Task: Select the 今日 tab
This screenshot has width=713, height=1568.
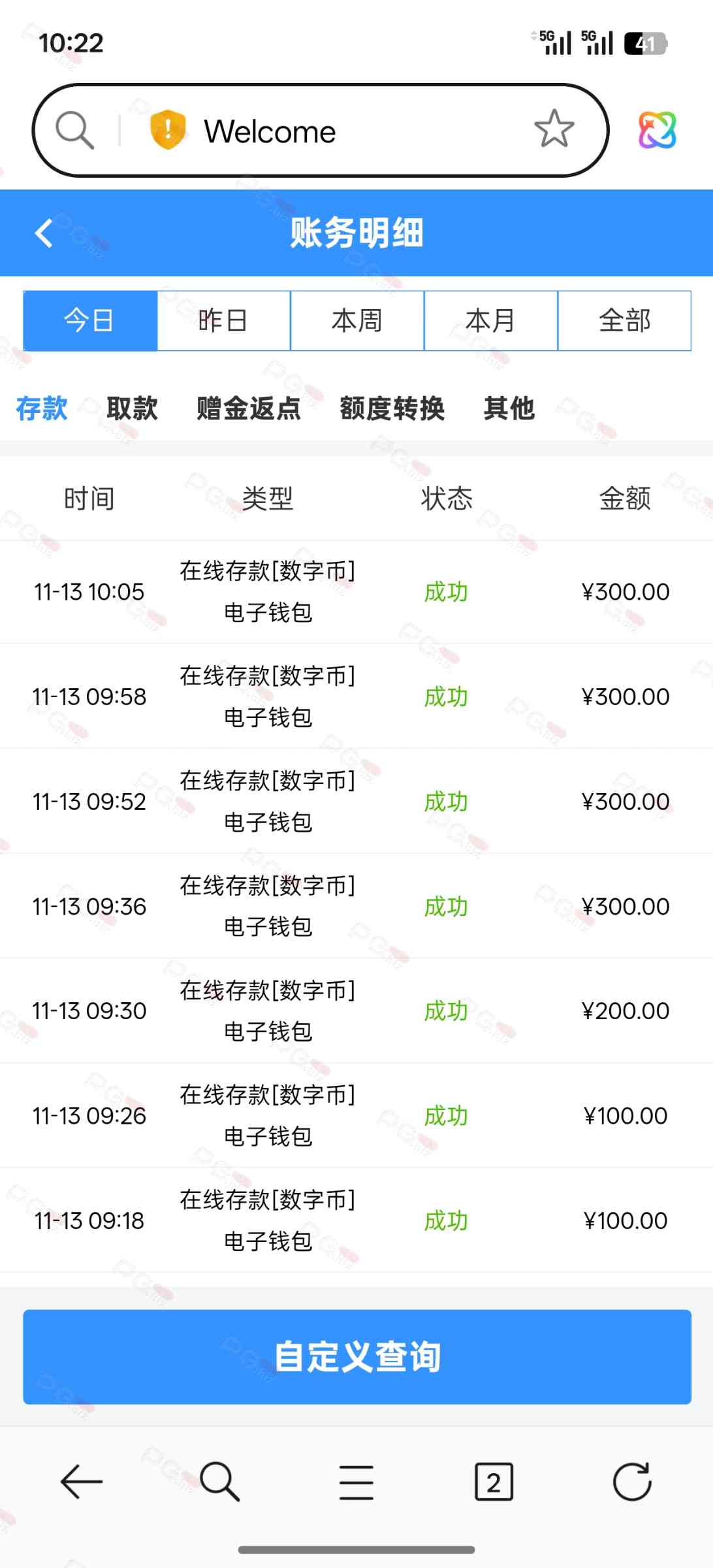Action: click(x=90, y=321)
